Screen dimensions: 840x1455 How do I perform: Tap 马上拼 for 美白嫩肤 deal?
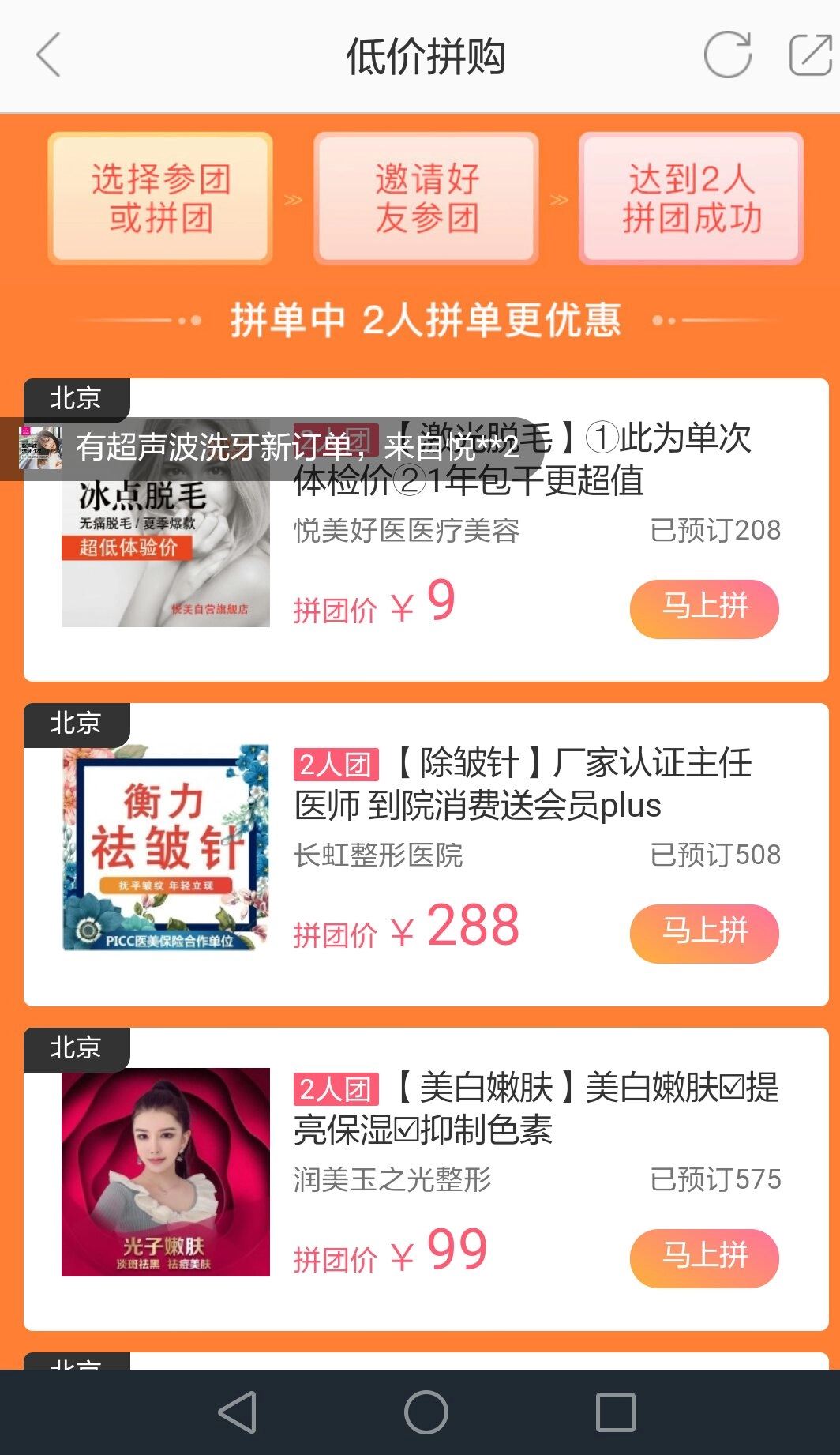point(704,1258)
